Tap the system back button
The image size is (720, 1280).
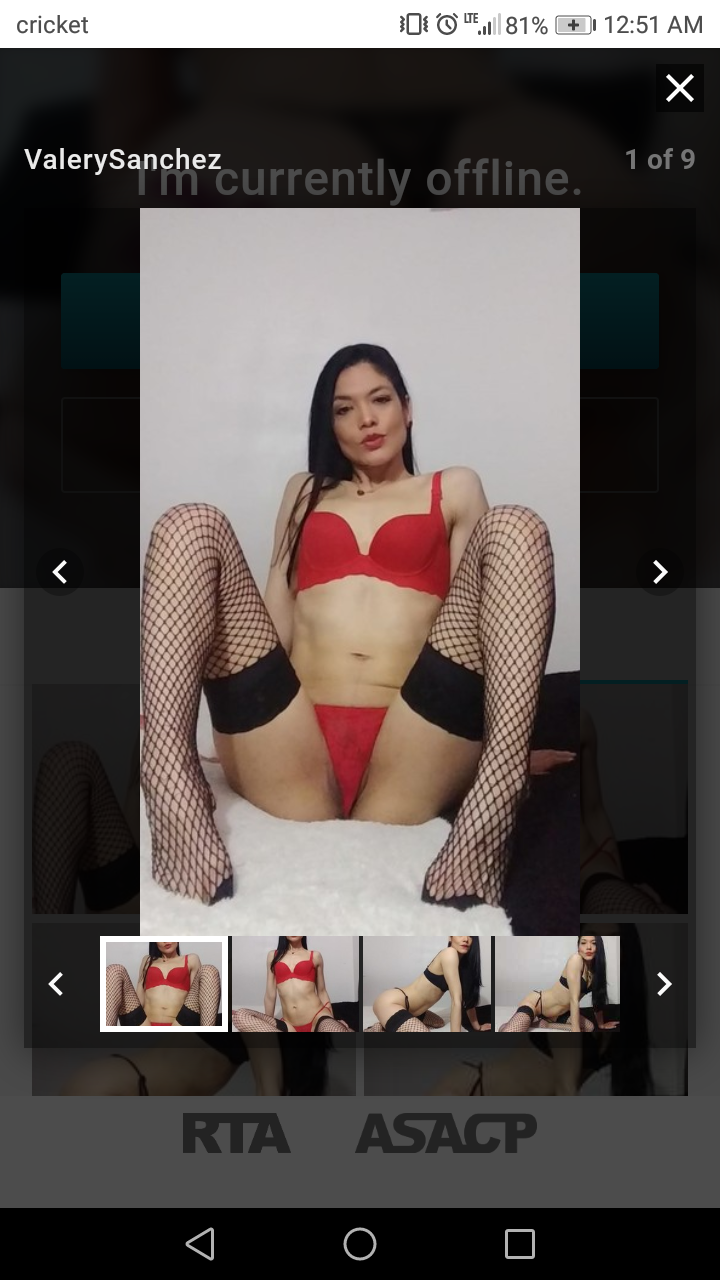tap(200, 1244)
